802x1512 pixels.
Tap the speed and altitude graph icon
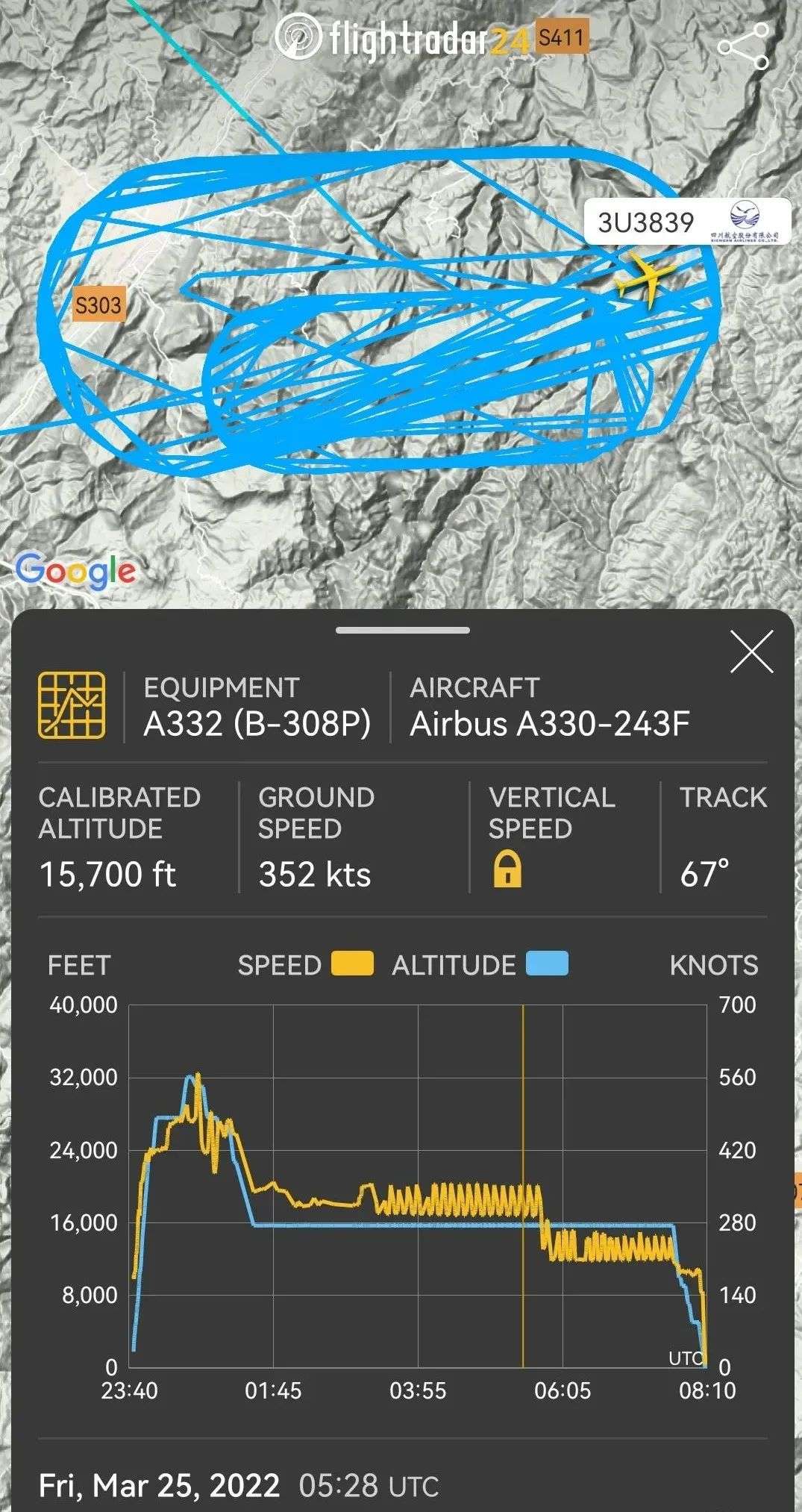pos(72,705)
